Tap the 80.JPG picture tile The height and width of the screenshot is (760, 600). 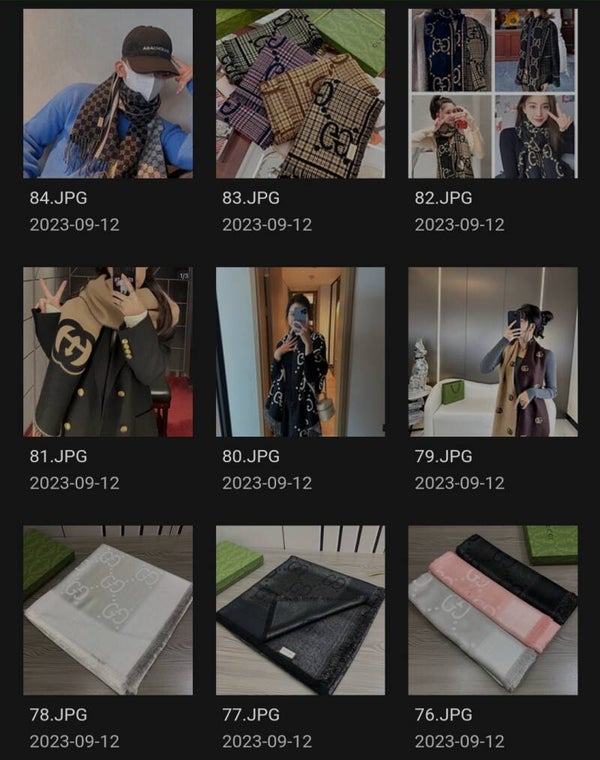300,351
